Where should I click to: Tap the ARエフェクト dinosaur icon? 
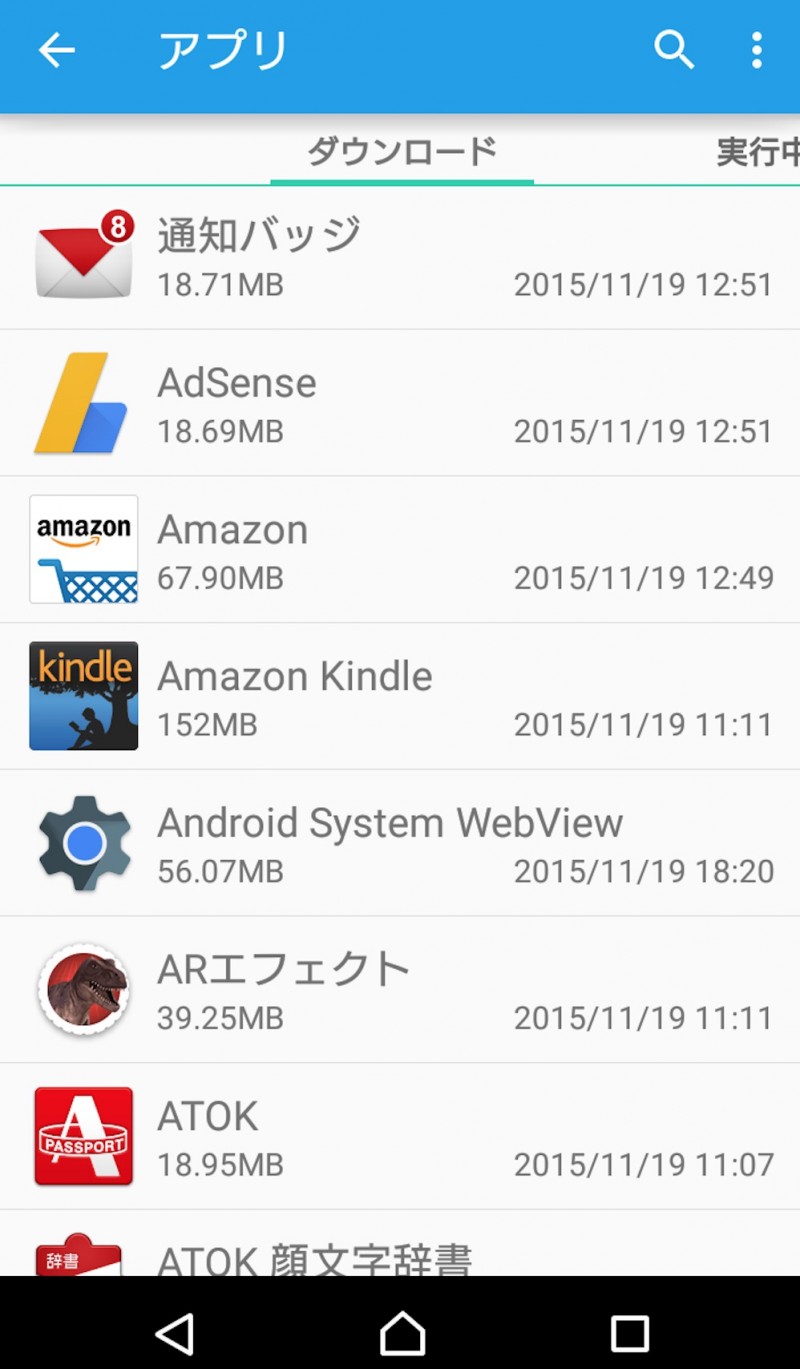tap(83, 988)
